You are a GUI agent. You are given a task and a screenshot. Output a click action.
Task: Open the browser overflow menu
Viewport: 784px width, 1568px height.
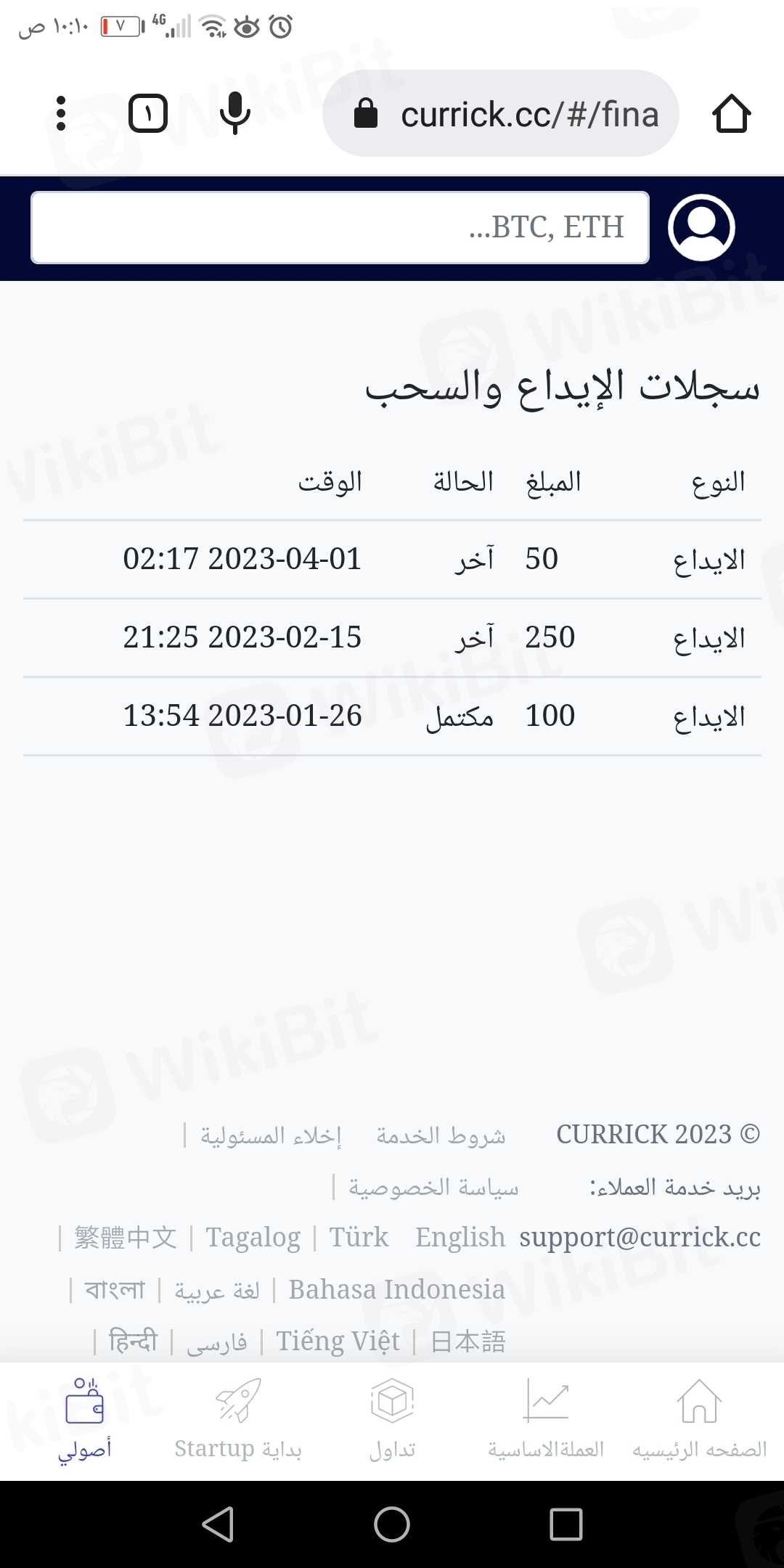(x=61, y=114)
